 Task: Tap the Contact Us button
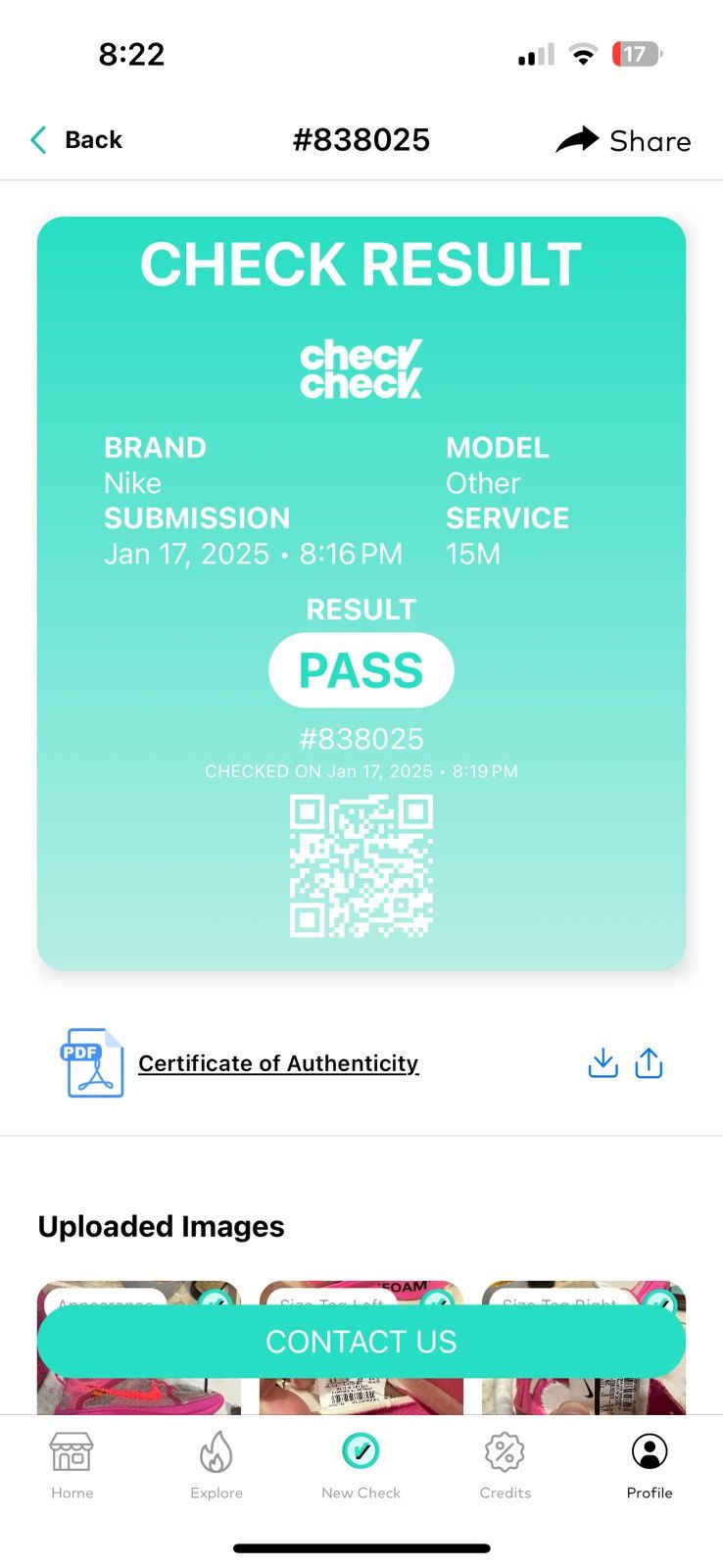point(361,1341)
